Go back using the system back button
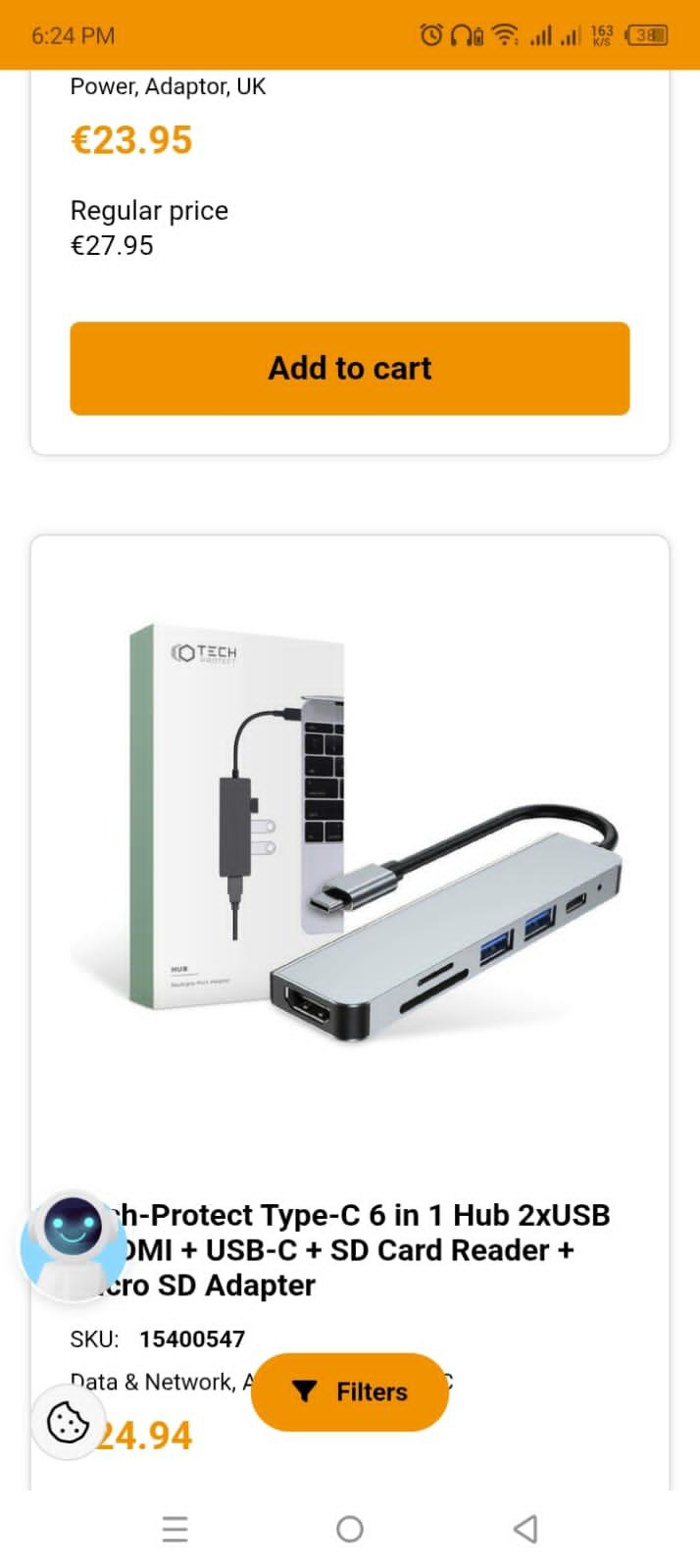Image resolution: width=700 pixels, height=1568 pixels. (x=525, y=1528)
